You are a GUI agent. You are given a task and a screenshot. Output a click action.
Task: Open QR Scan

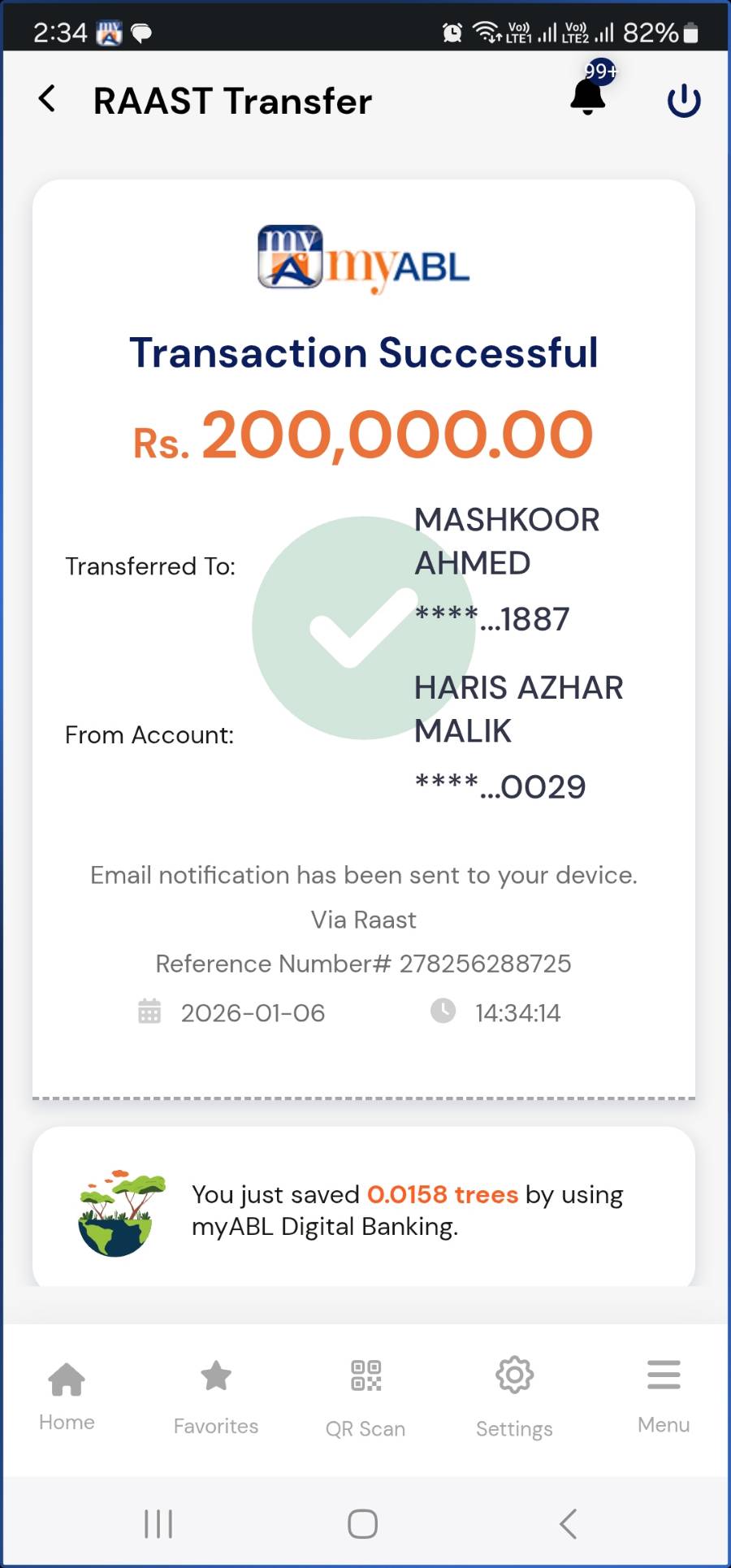click(x=365, y=1396)
